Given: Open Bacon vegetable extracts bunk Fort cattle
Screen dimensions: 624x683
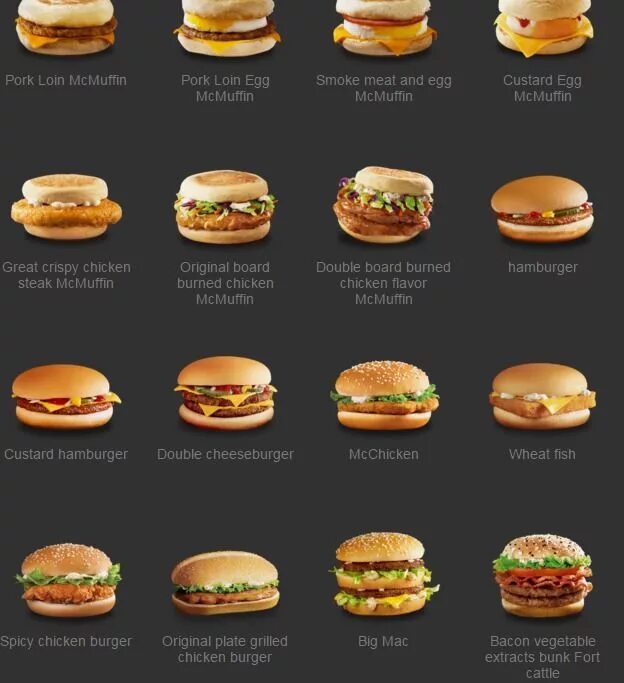Looking at the screenshot, I should (x=543, y=576).
